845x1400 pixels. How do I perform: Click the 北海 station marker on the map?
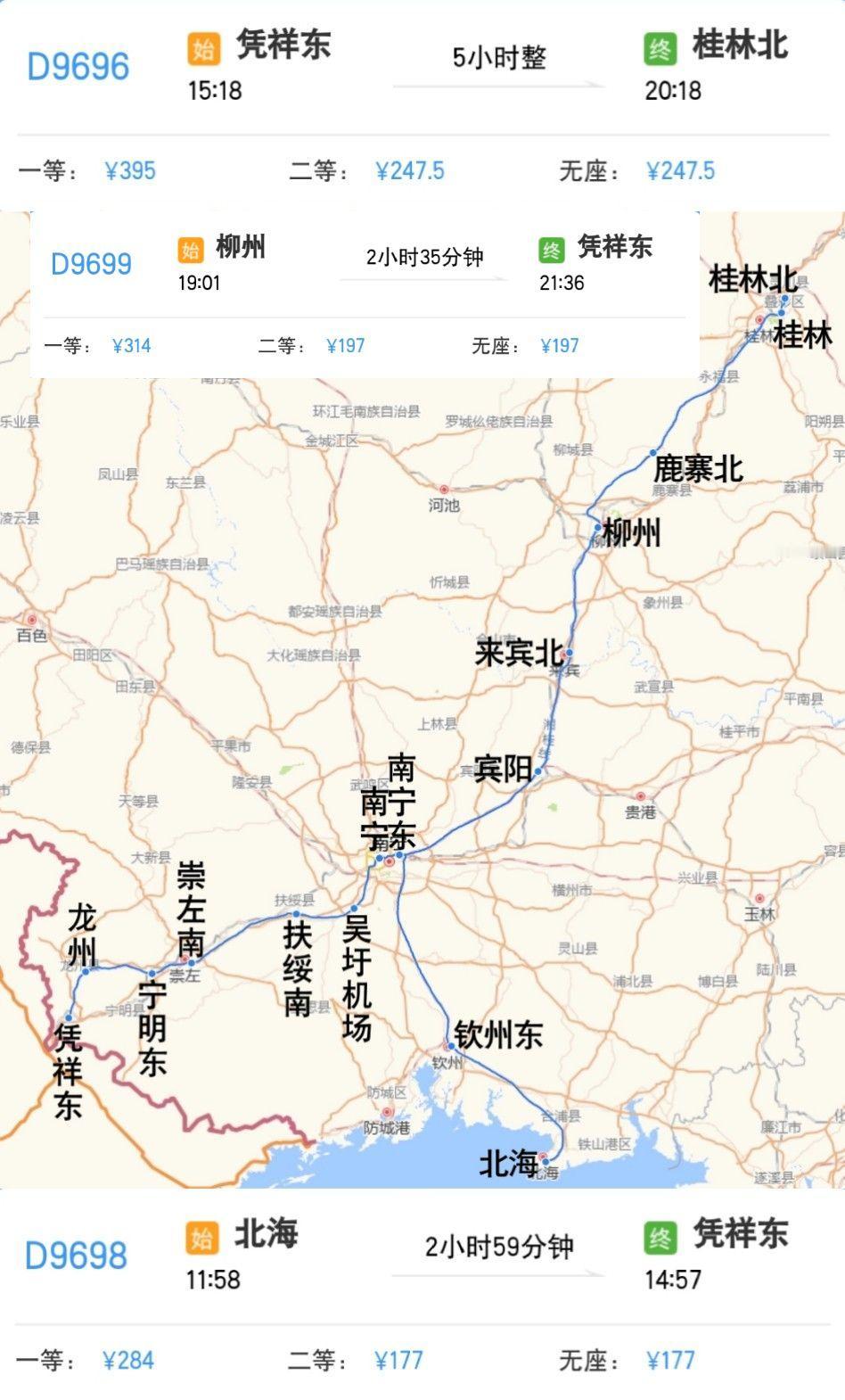tap(545, 1162)
